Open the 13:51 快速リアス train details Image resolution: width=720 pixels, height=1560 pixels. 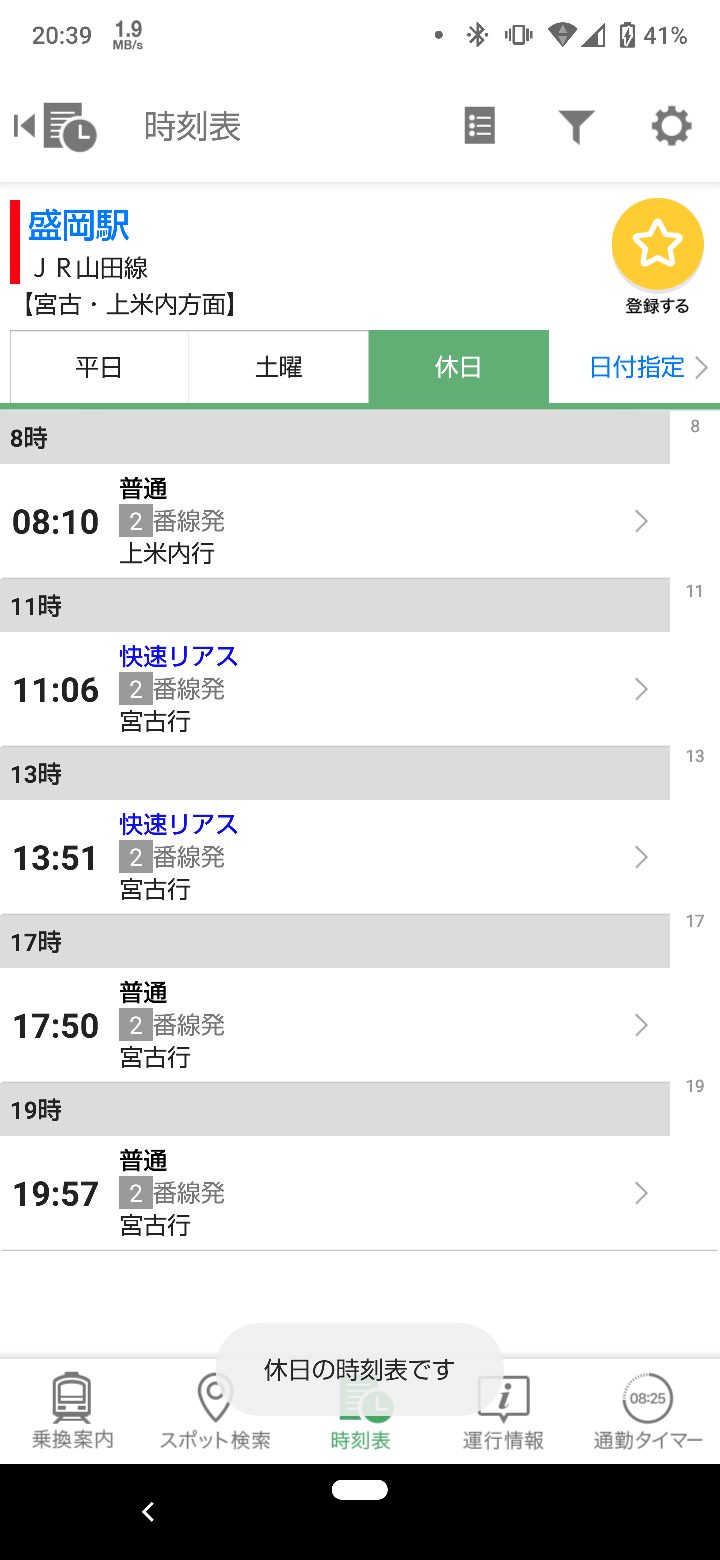[x=335, y=857]
